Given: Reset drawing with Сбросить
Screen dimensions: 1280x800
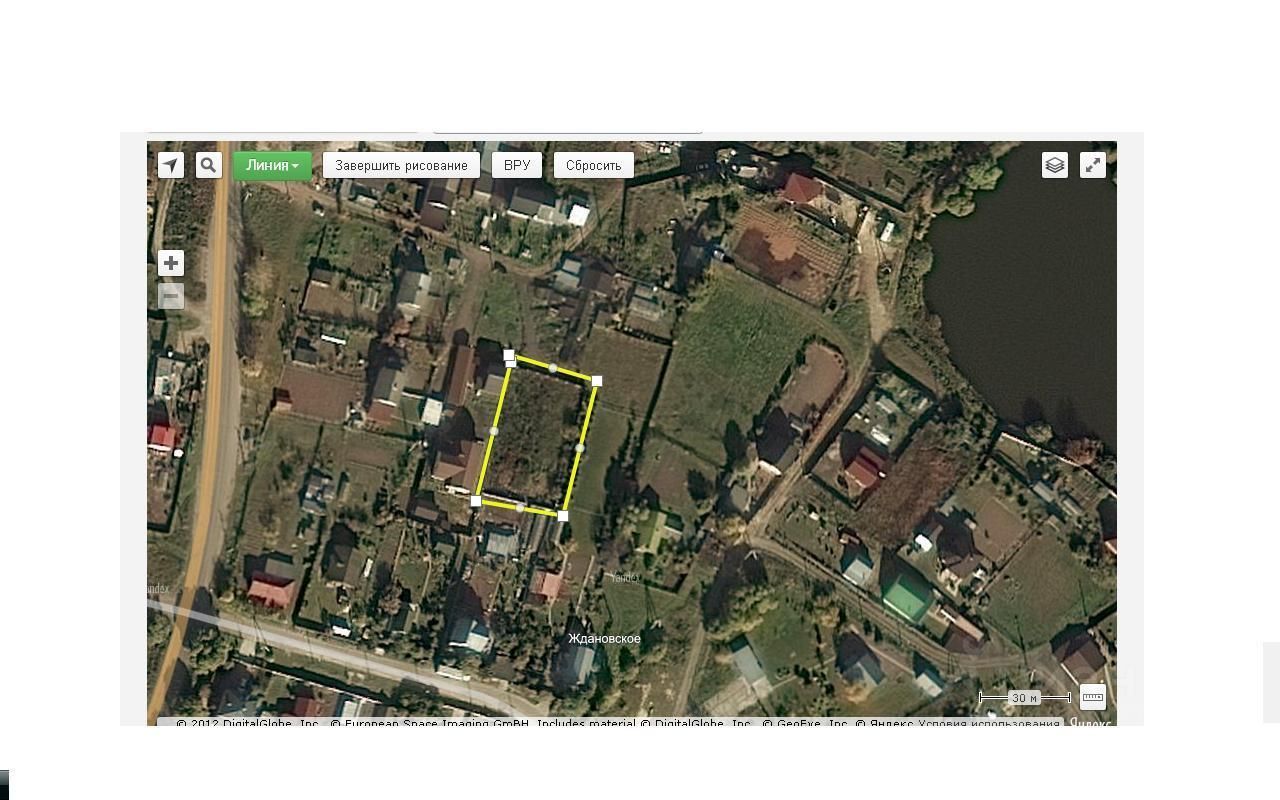Looking at the screenshot, I should pos(593,165).
